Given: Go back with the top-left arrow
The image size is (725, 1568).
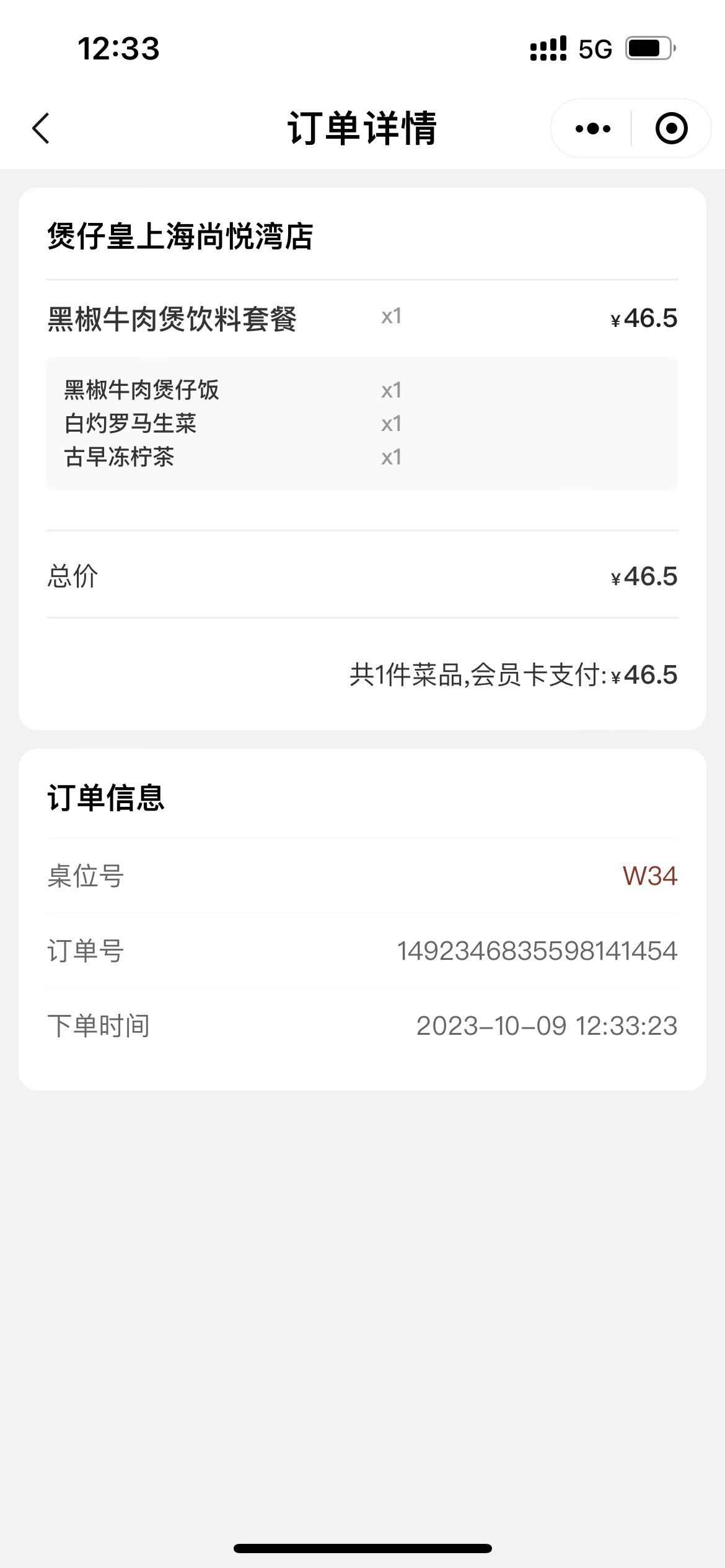Looking at the screenshot, I should [x=41, y=128].
